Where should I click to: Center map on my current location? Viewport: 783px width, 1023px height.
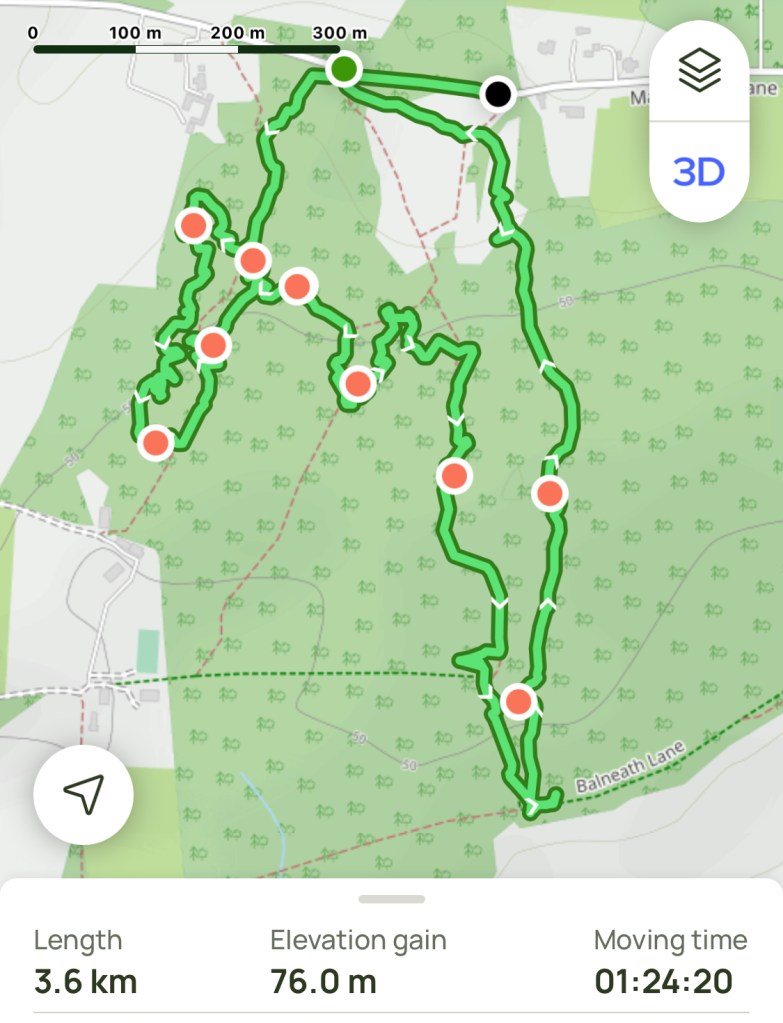[84, 794]
